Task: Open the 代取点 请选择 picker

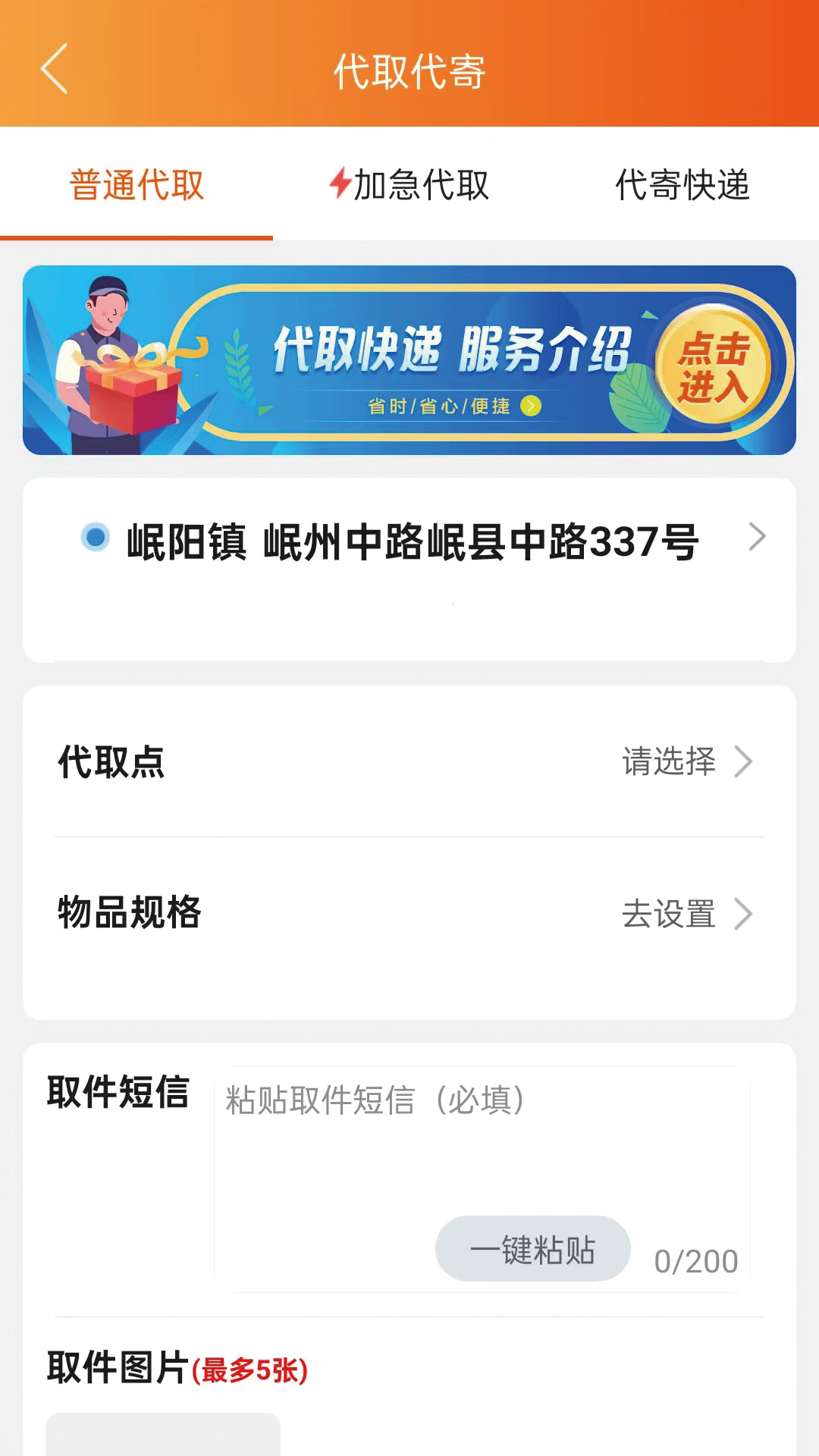Action: tap(671, 764)
